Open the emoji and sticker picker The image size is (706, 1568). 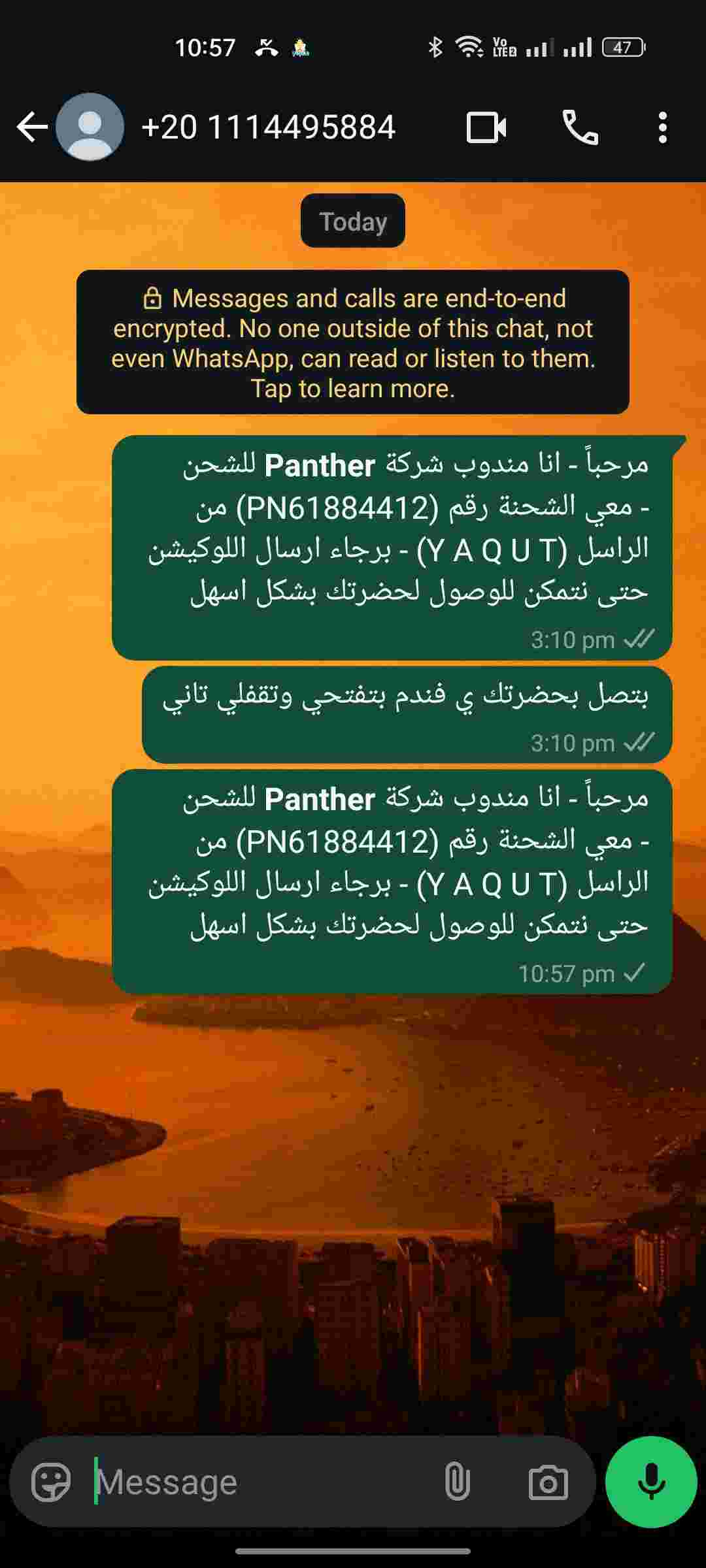pos(51,1482)
